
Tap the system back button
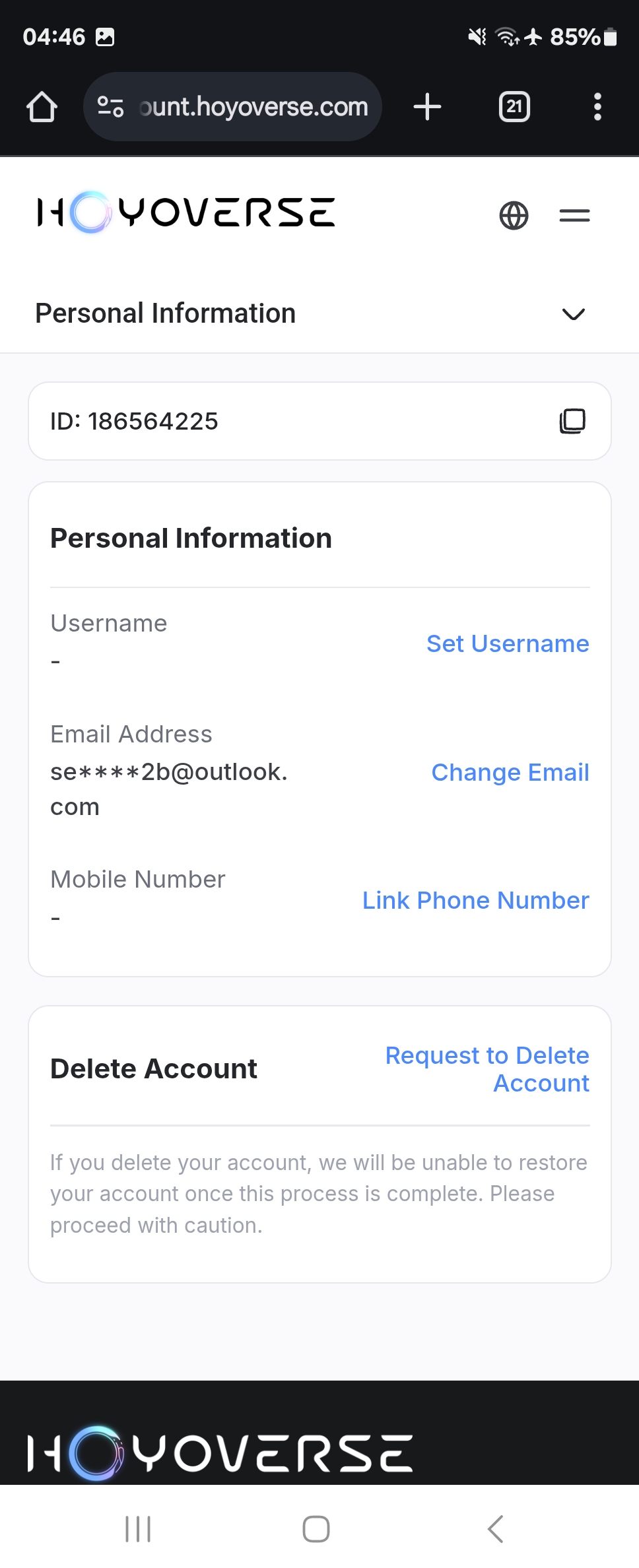click(495, 1528)
